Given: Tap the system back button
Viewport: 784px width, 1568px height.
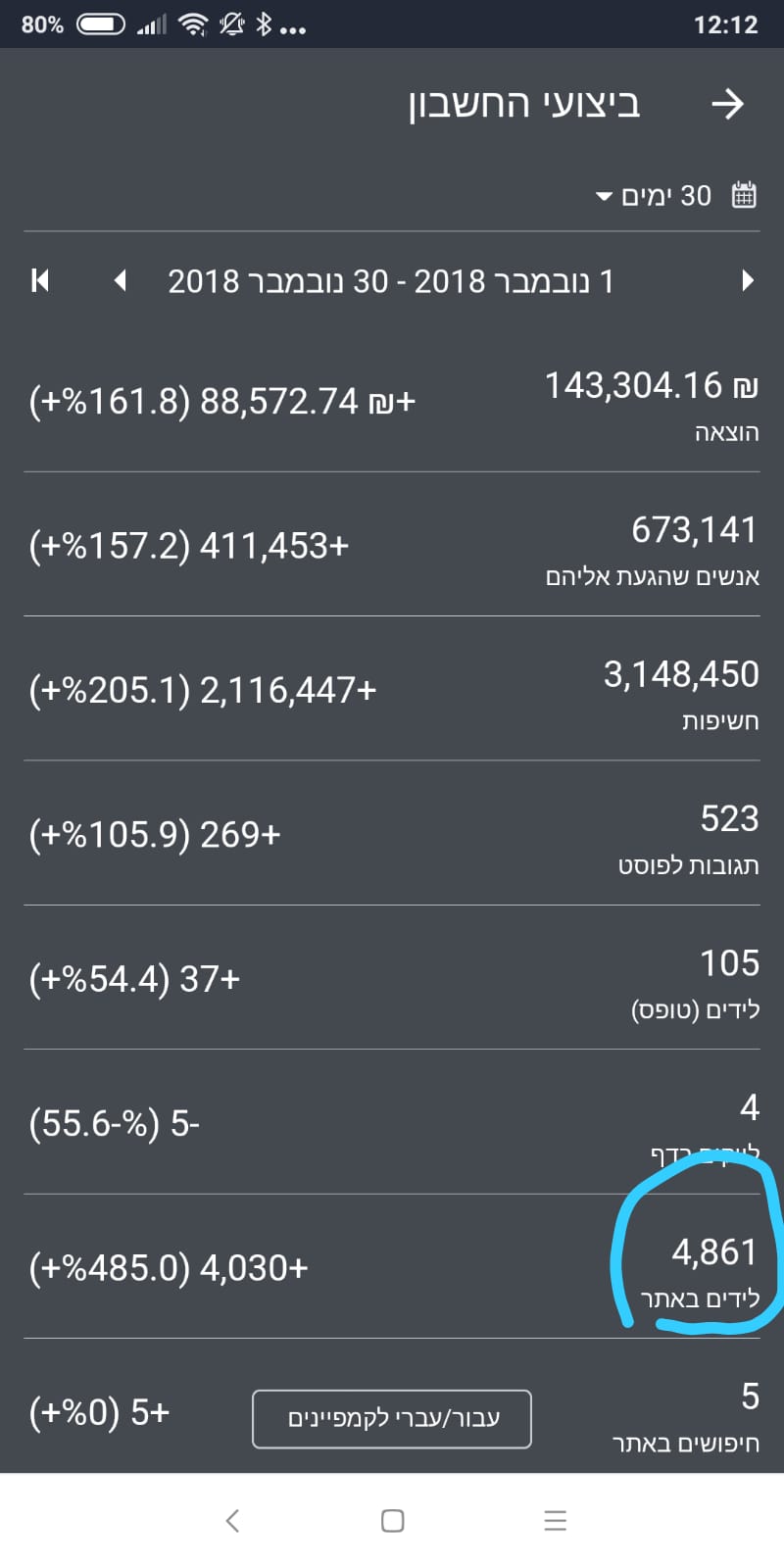Looking at the screenshot, I should tap(232, 1520).
